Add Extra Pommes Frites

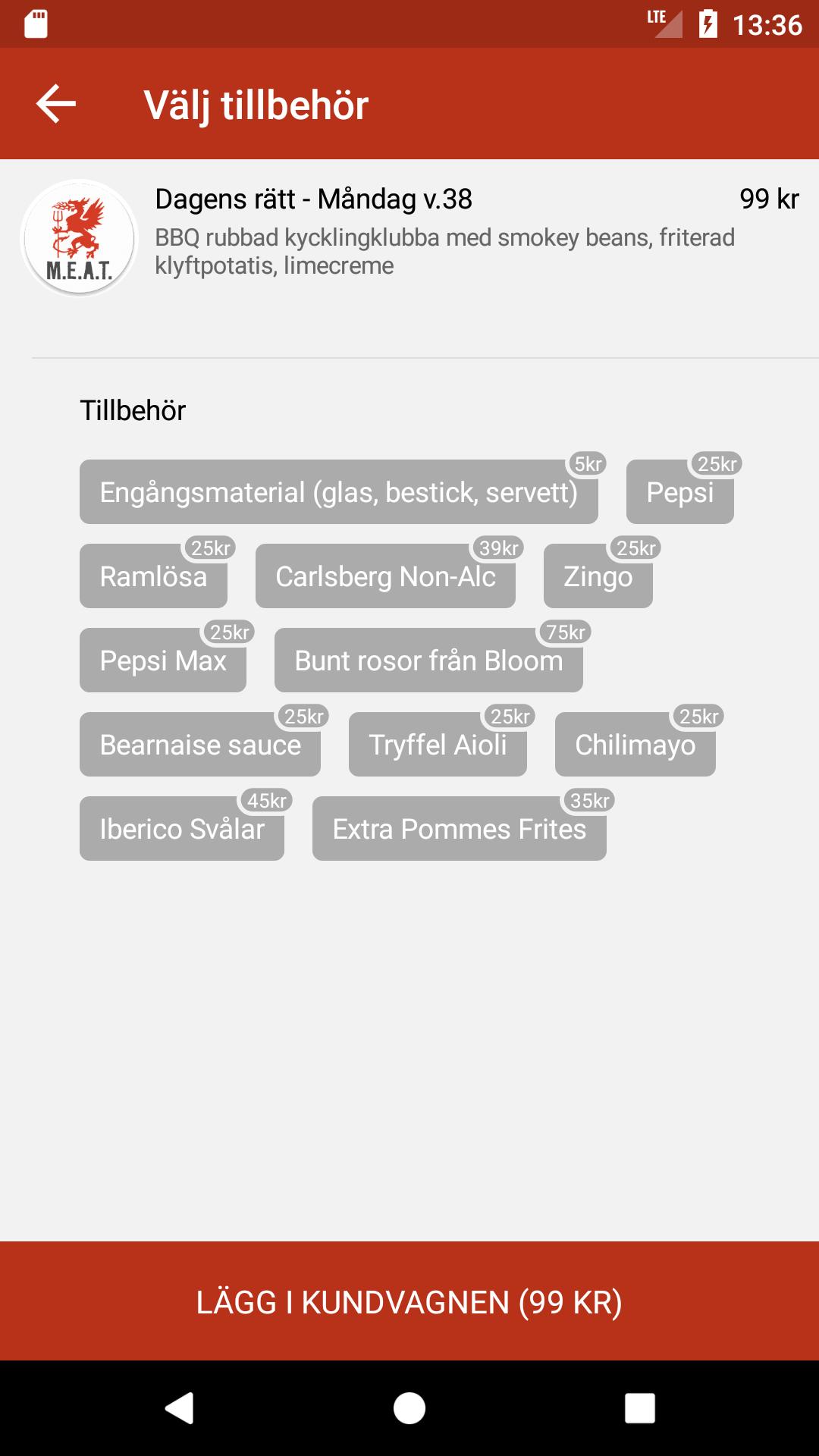click(x=459, y=829)
